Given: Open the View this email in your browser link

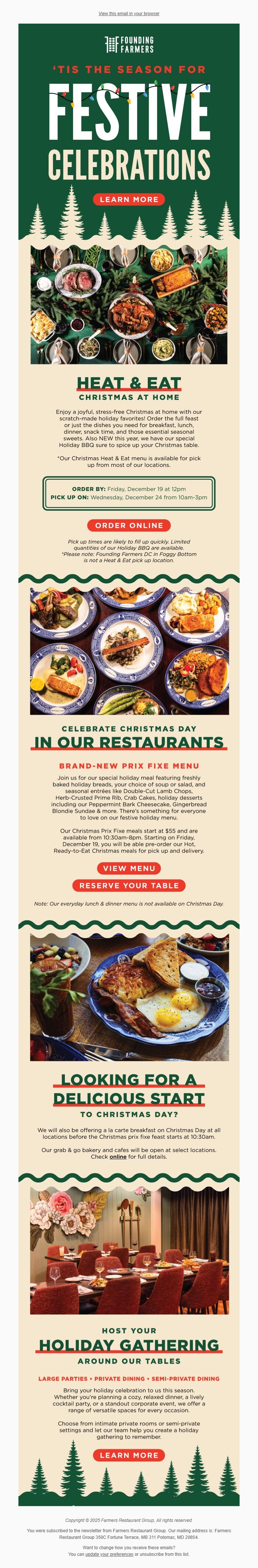Looking at the screenshot, I should 129,13.
